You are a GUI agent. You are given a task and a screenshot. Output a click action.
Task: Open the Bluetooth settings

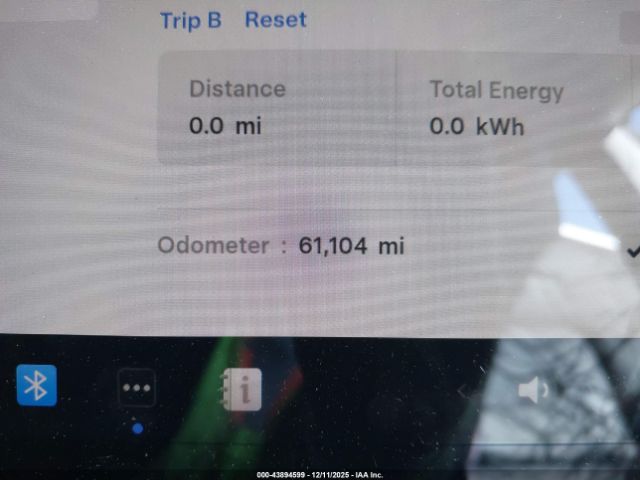click(x=37, y=385)
